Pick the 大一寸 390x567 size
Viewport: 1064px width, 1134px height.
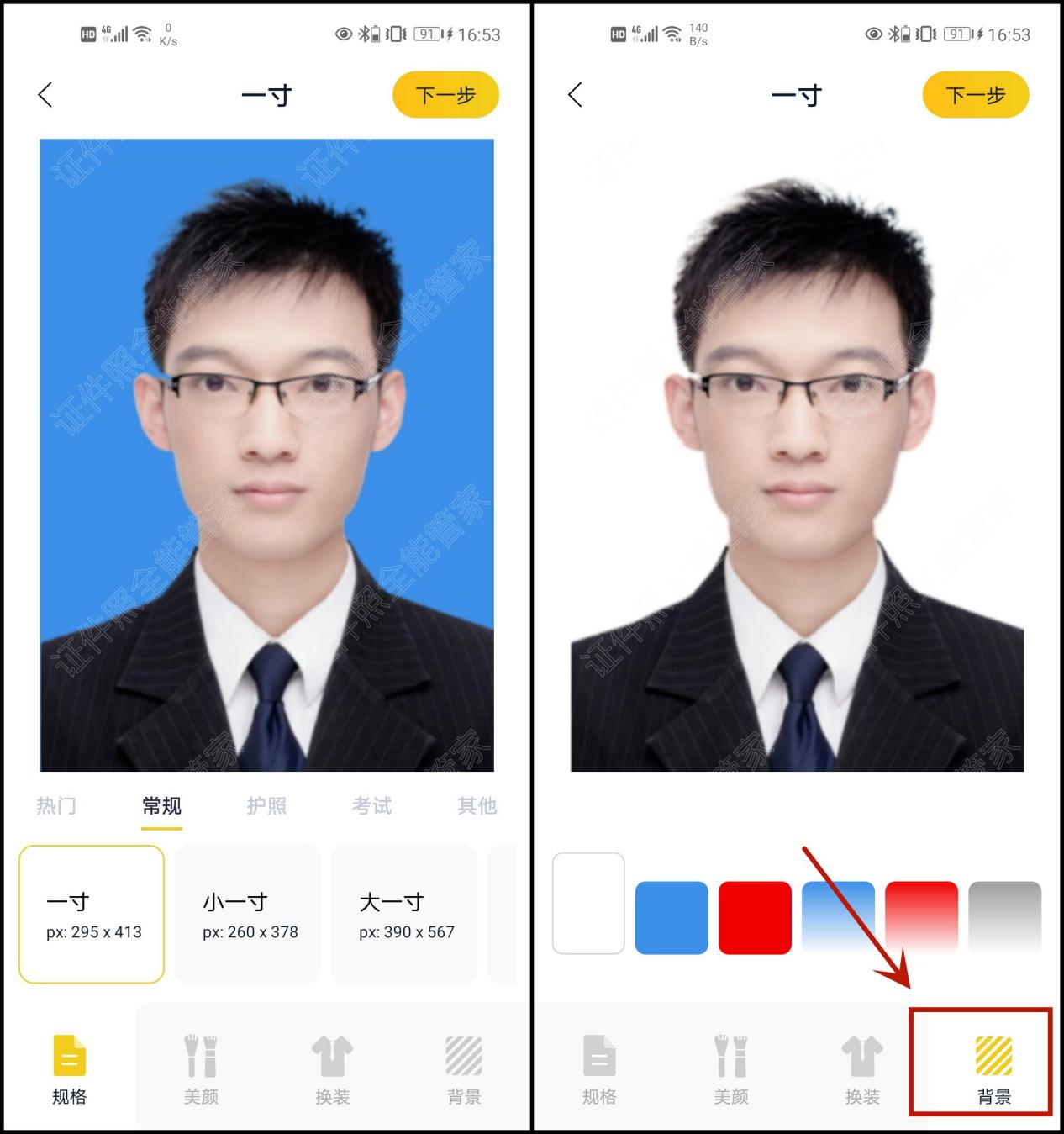(404, 914)
